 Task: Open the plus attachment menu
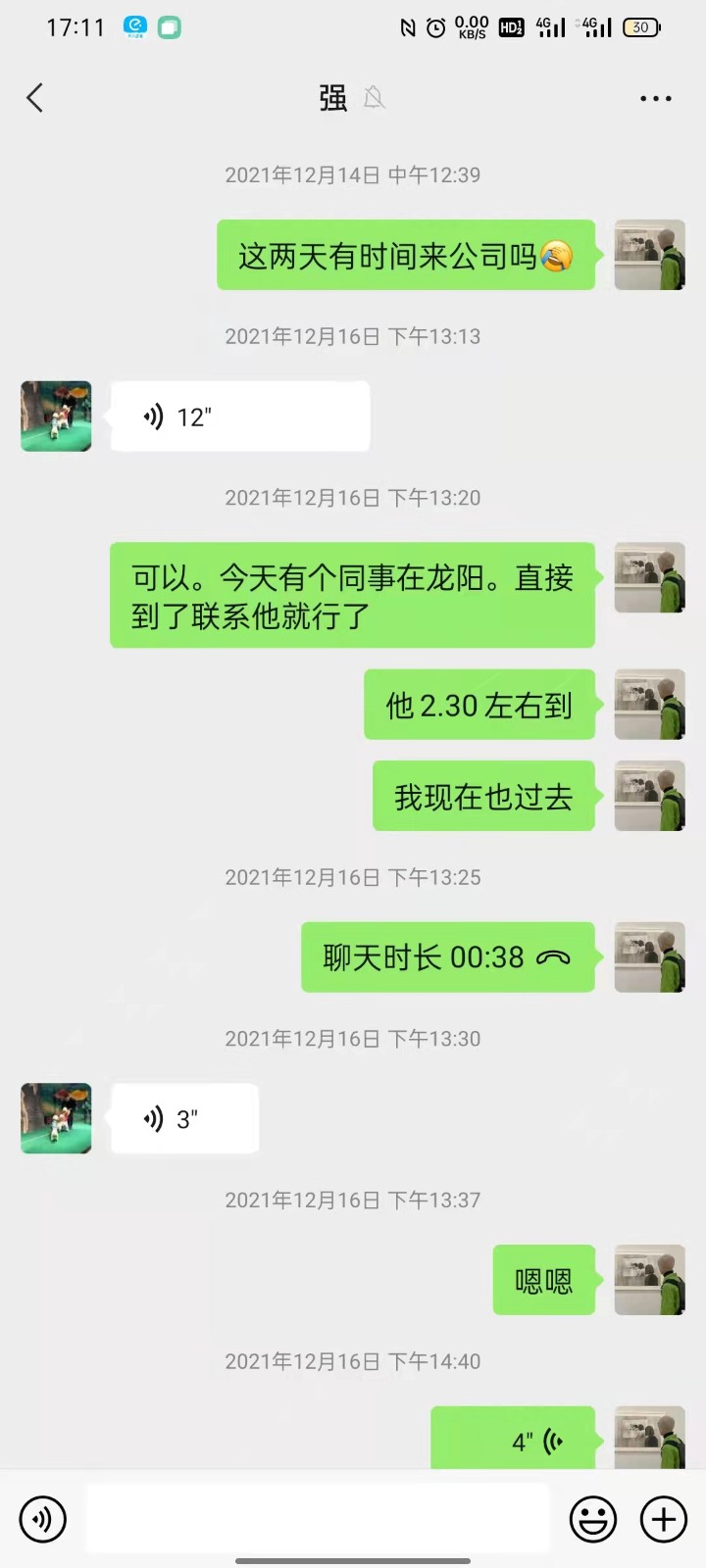click(x=663, y=1519)
